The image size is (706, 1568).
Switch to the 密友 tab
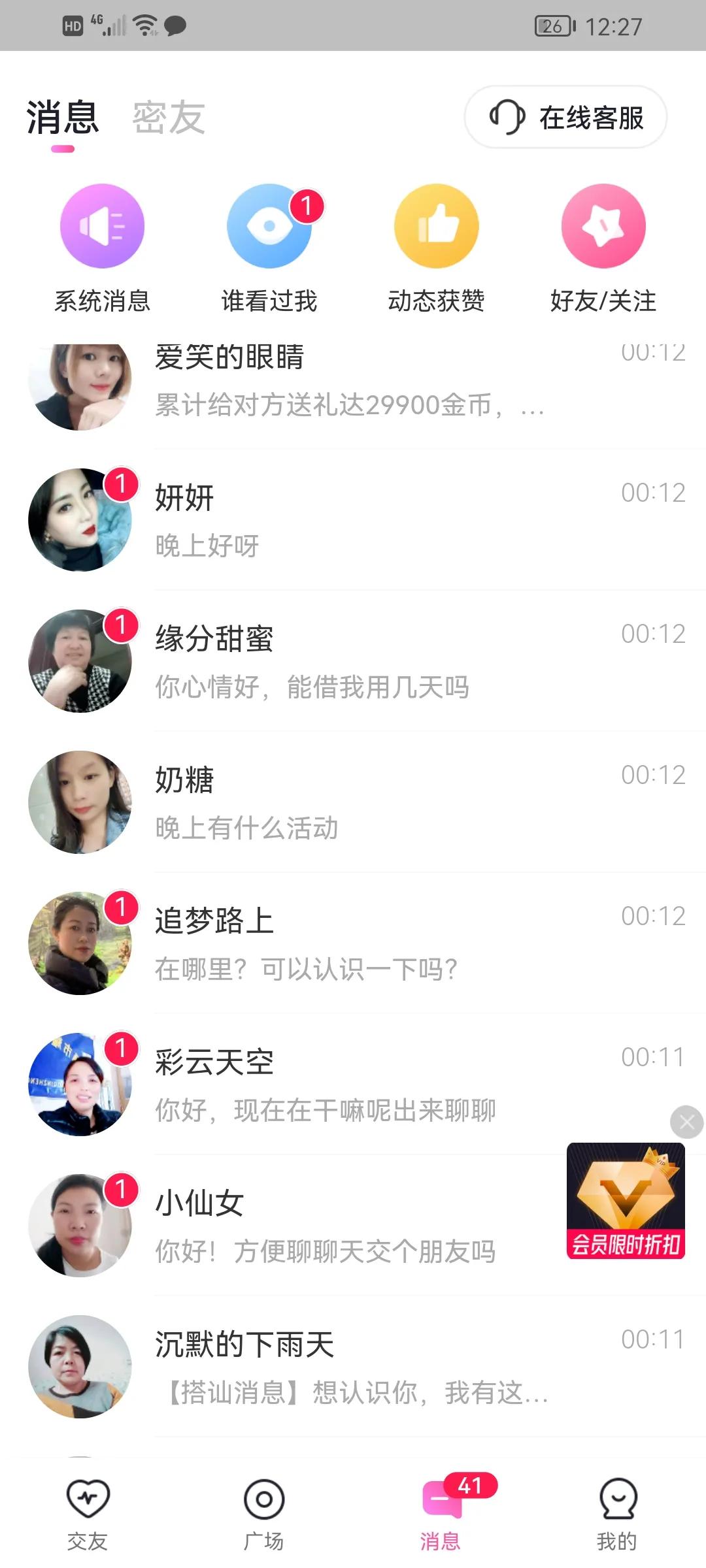[169, 118]
